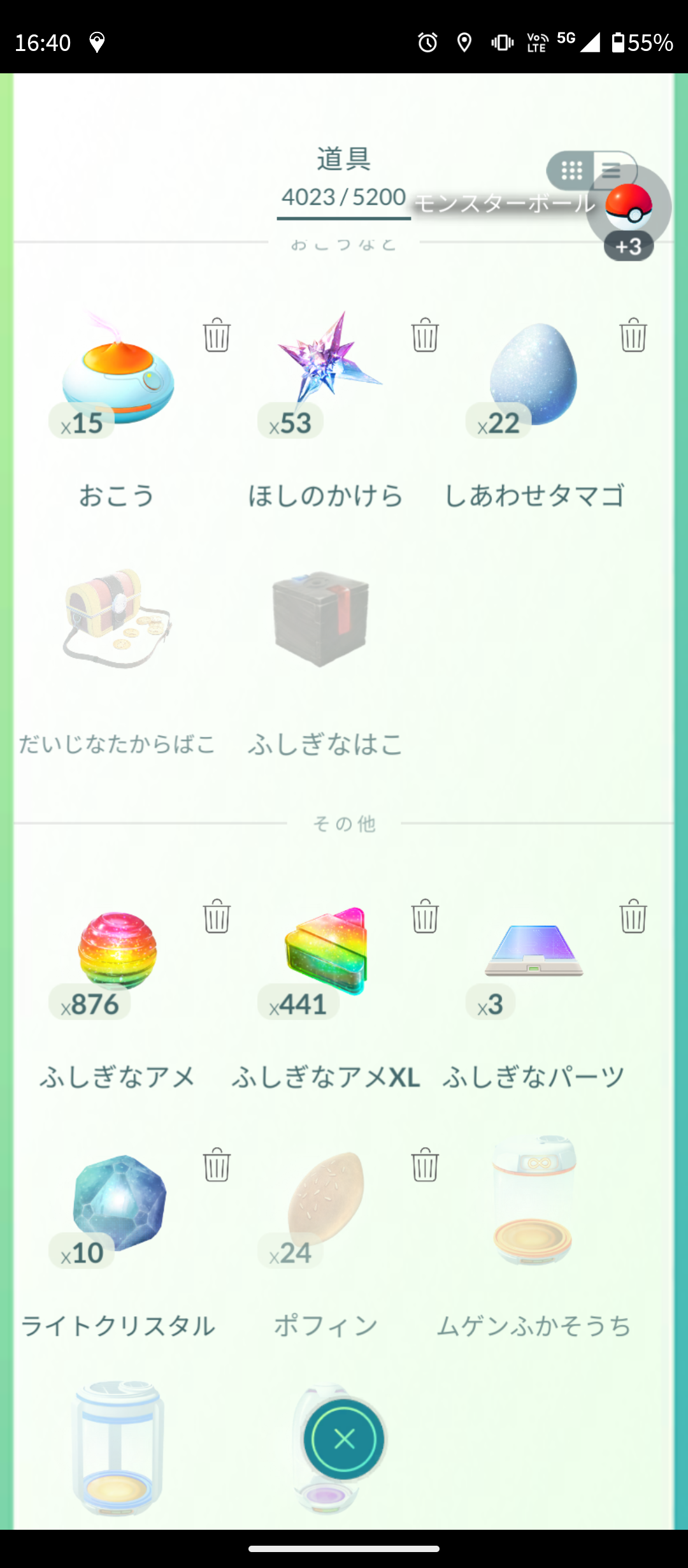Discard ほしのかけら with its trash icon
Image resolution: width=688 pixels, height=1568 pixels.
425,335
